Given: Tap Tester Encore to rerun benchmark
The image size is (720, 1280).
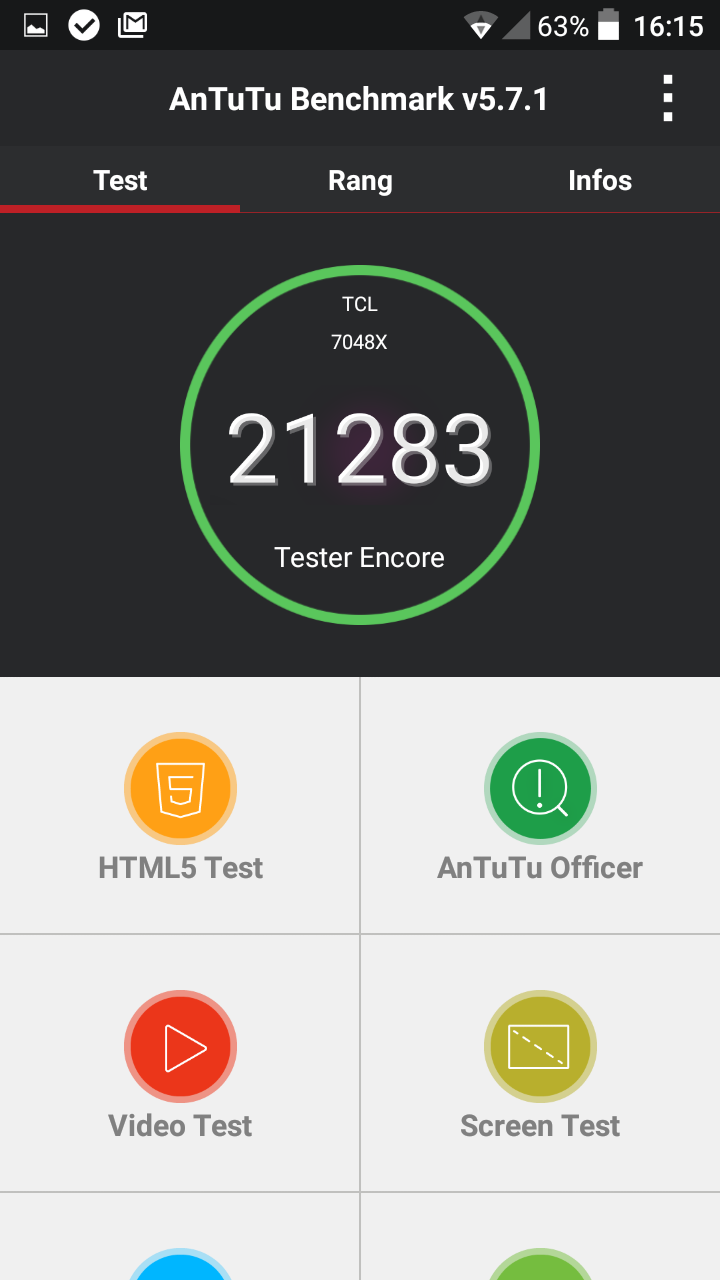Looking at the screenshot, I should tap(360, 557).
